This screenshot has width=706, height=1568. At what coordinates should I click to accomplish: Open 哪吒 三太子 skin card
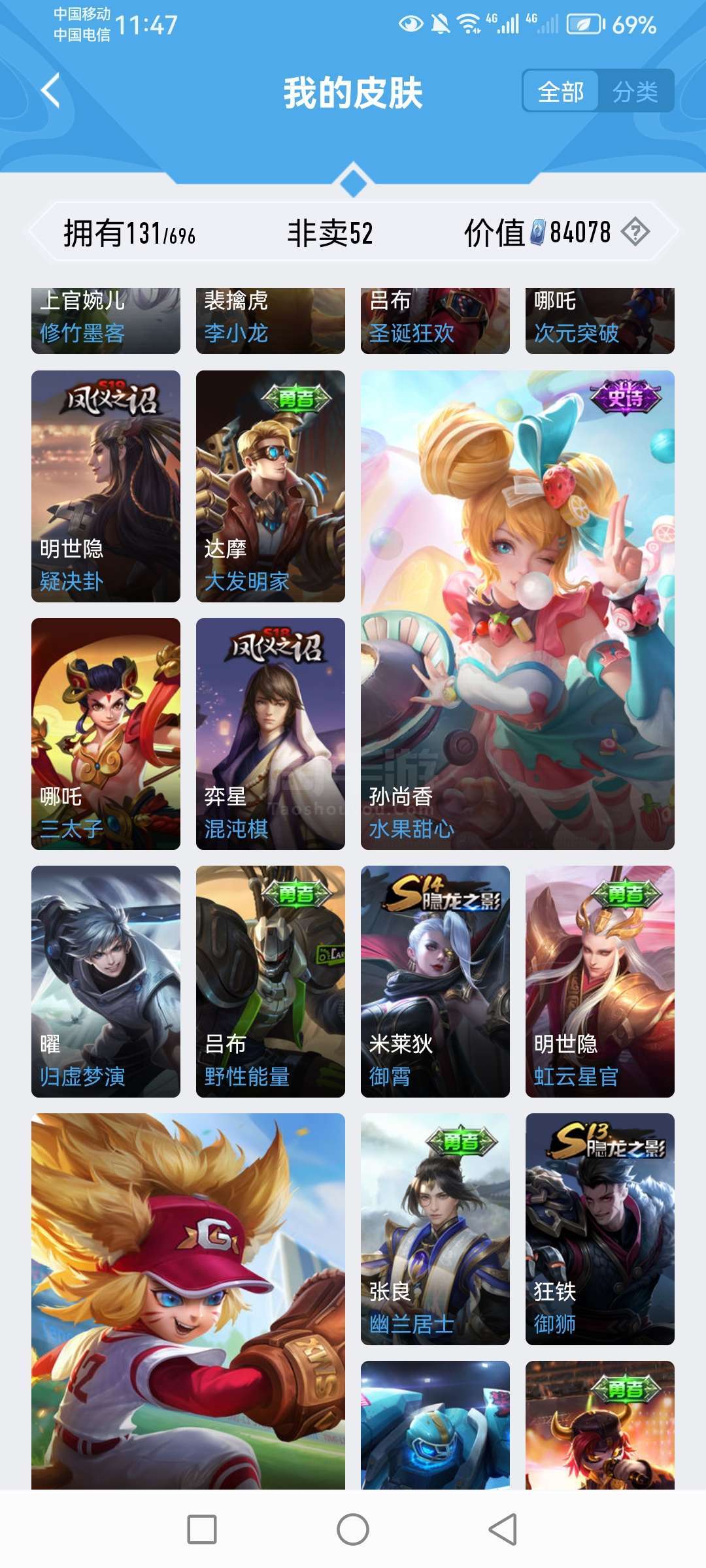(x=106, y=734)
